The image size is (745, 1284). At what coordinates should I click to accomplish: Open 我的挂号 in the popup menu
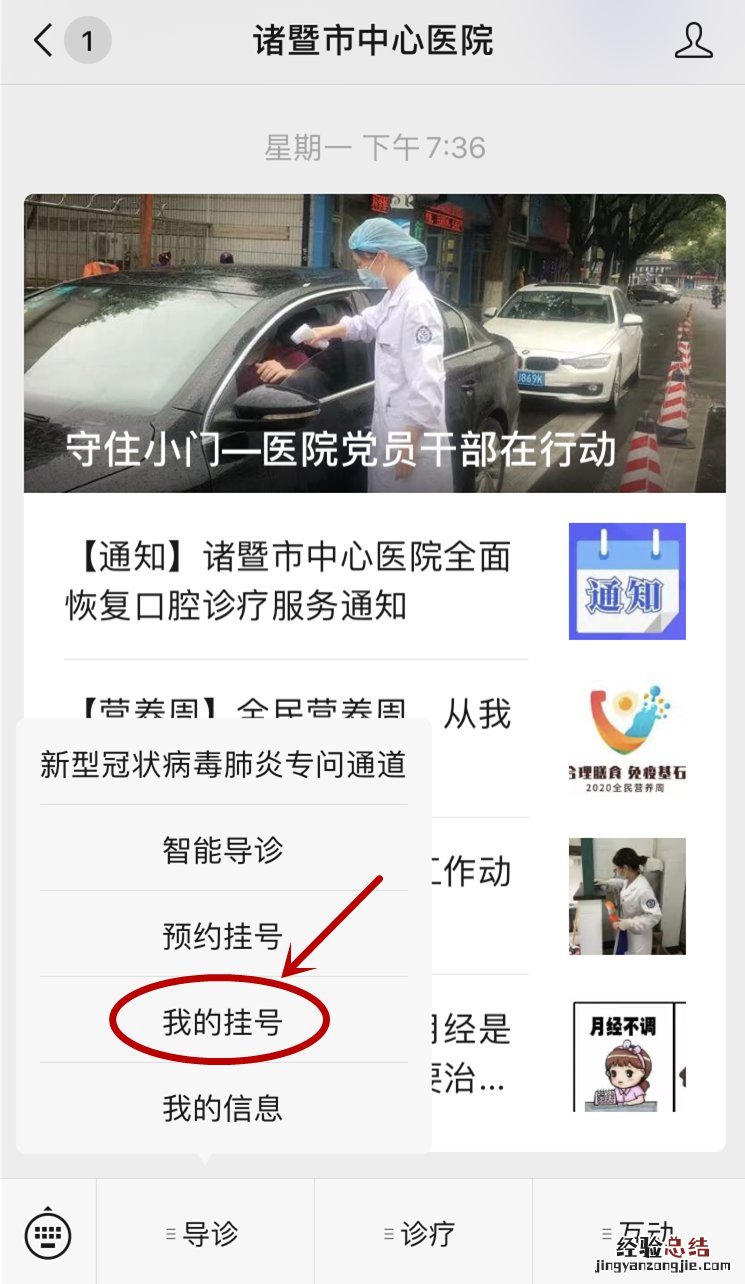[223, 1022]
